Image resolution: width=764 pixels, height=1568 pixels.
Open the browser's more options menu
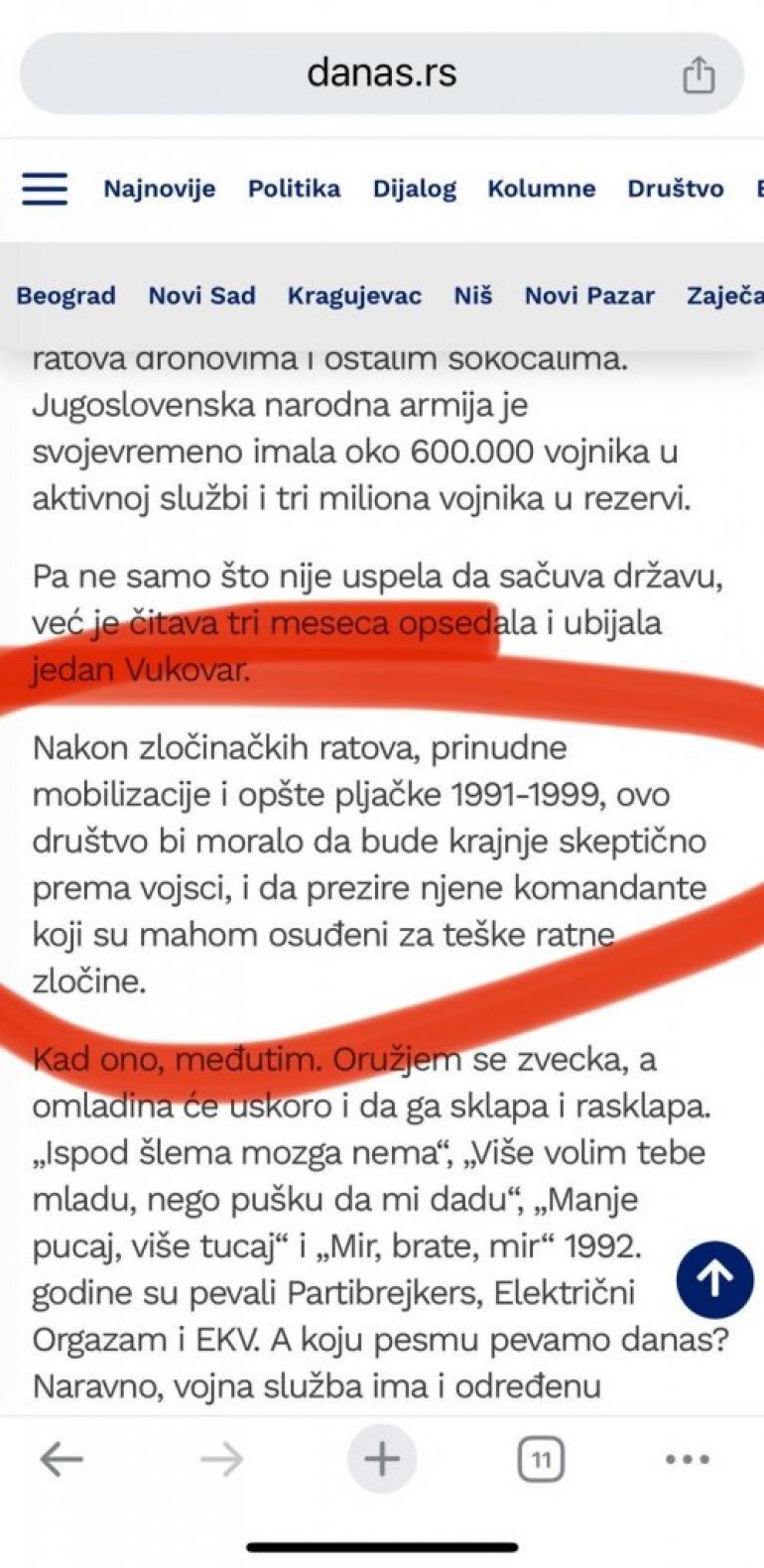(687, 1459)
